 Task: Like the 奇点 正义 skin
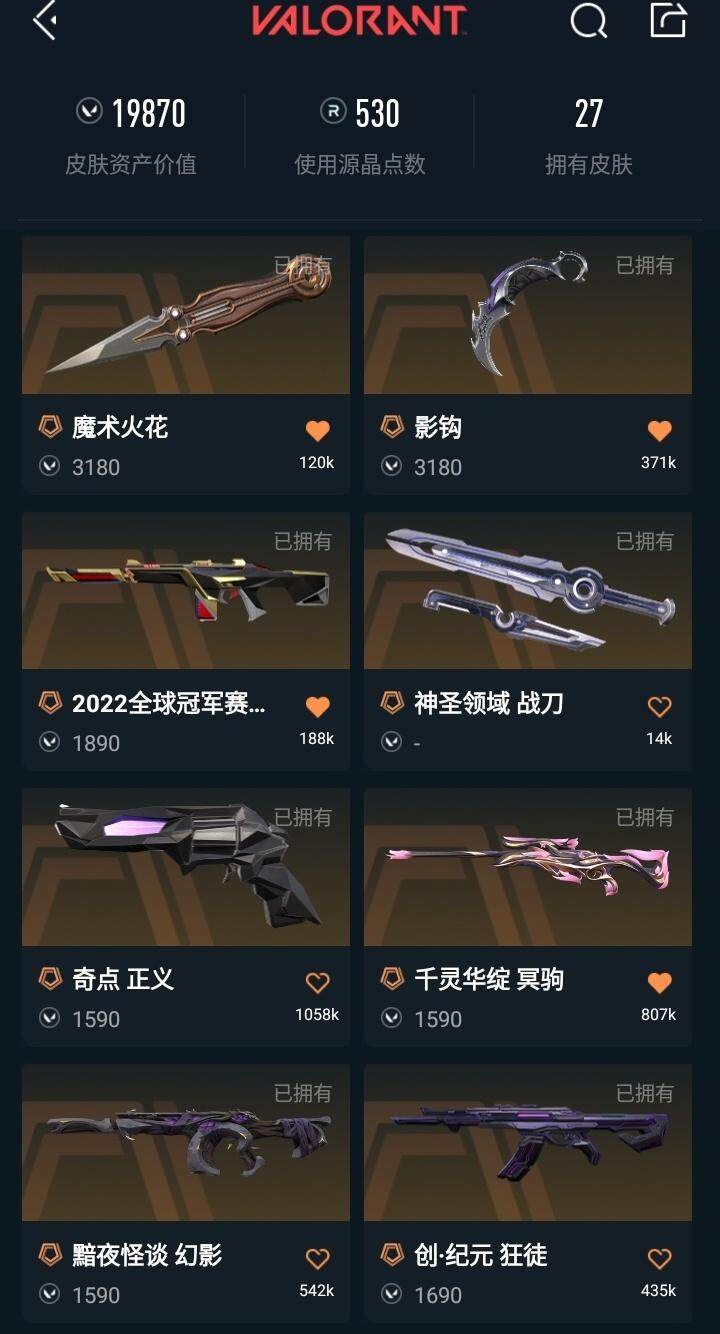coord(317,983)
